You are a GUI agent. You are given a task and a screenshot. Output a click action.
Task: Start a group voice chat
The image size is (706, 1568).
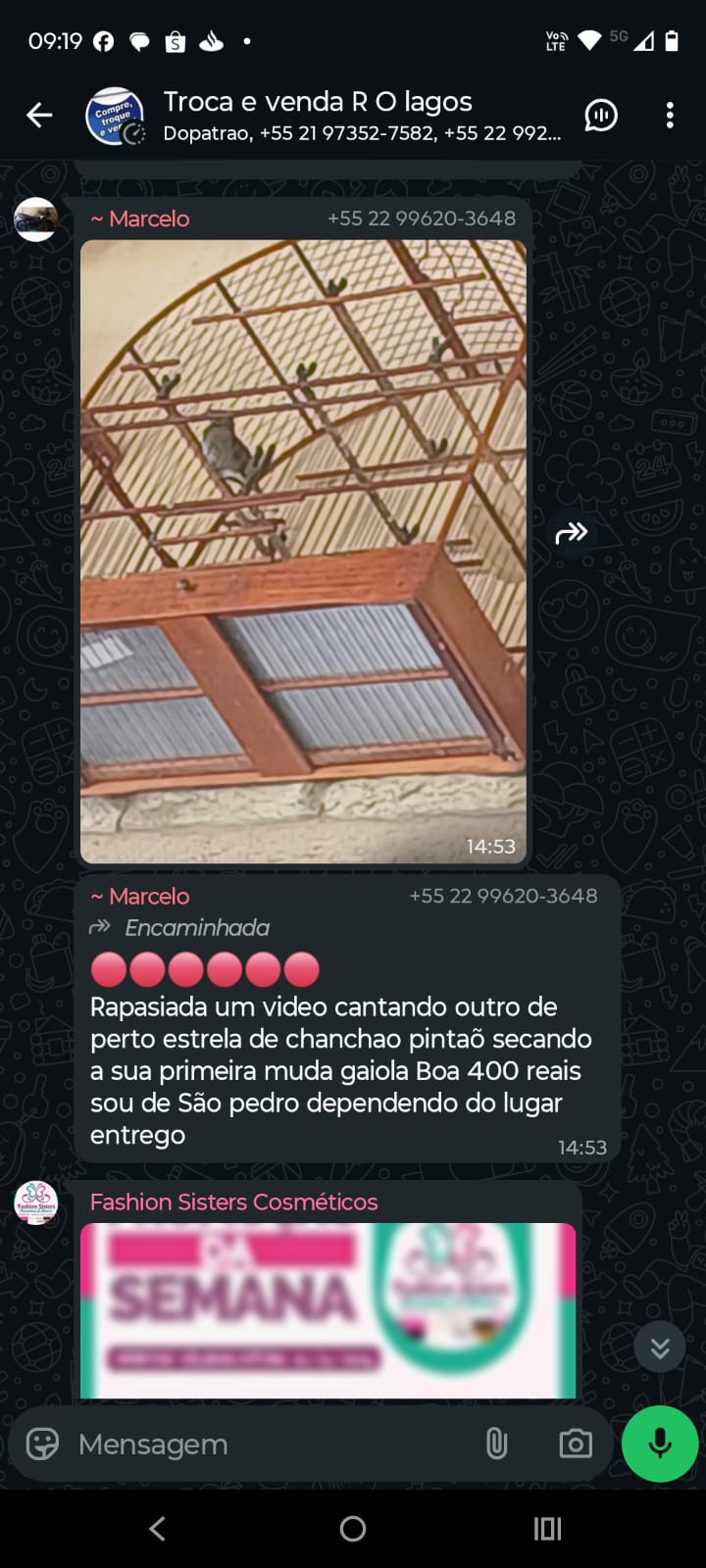click(x=600, y=116)
